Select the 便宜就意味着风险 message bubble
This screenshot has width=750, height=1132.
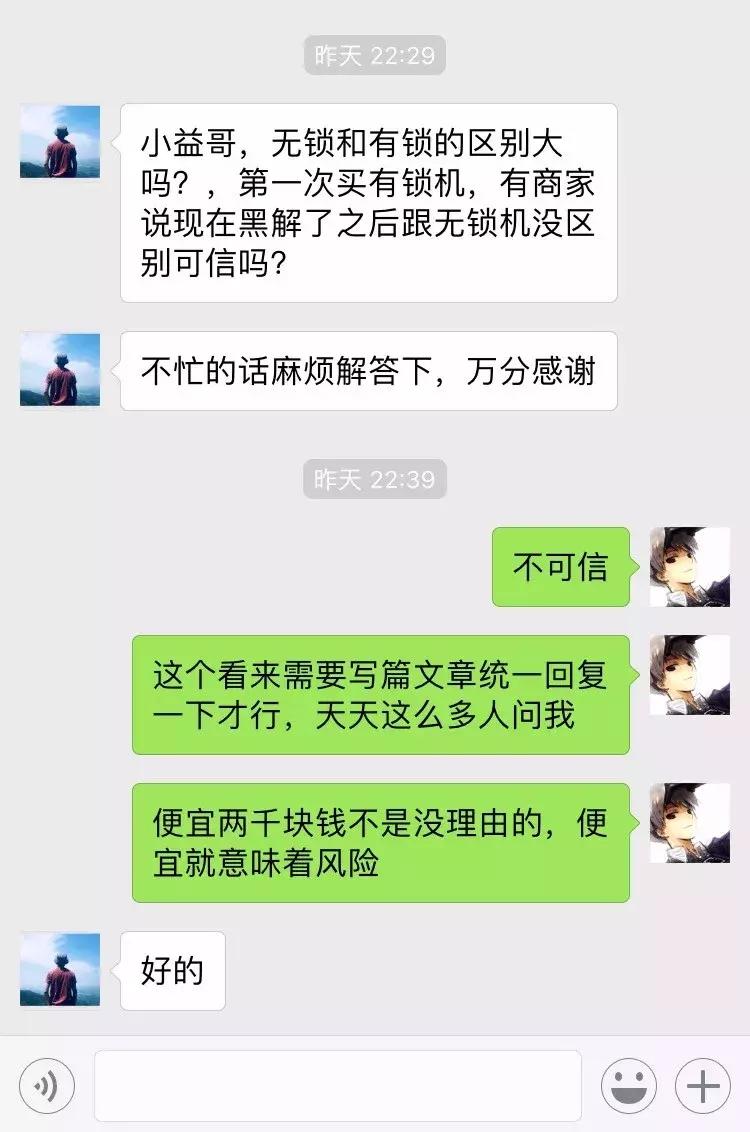[x=385, y=843]
